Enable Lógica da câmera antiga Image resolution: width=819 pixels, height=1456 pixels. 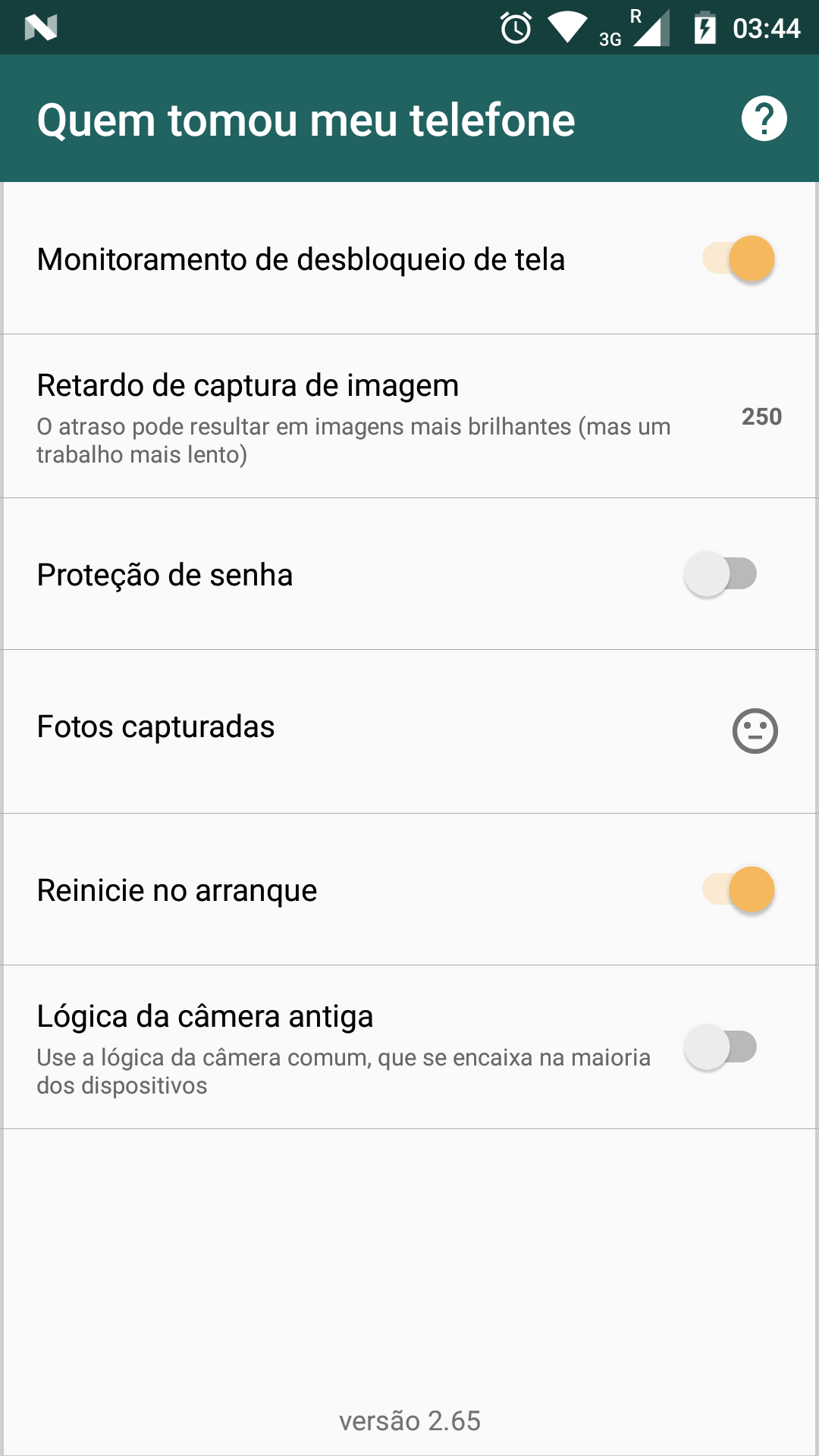[x=720, y=1047]
